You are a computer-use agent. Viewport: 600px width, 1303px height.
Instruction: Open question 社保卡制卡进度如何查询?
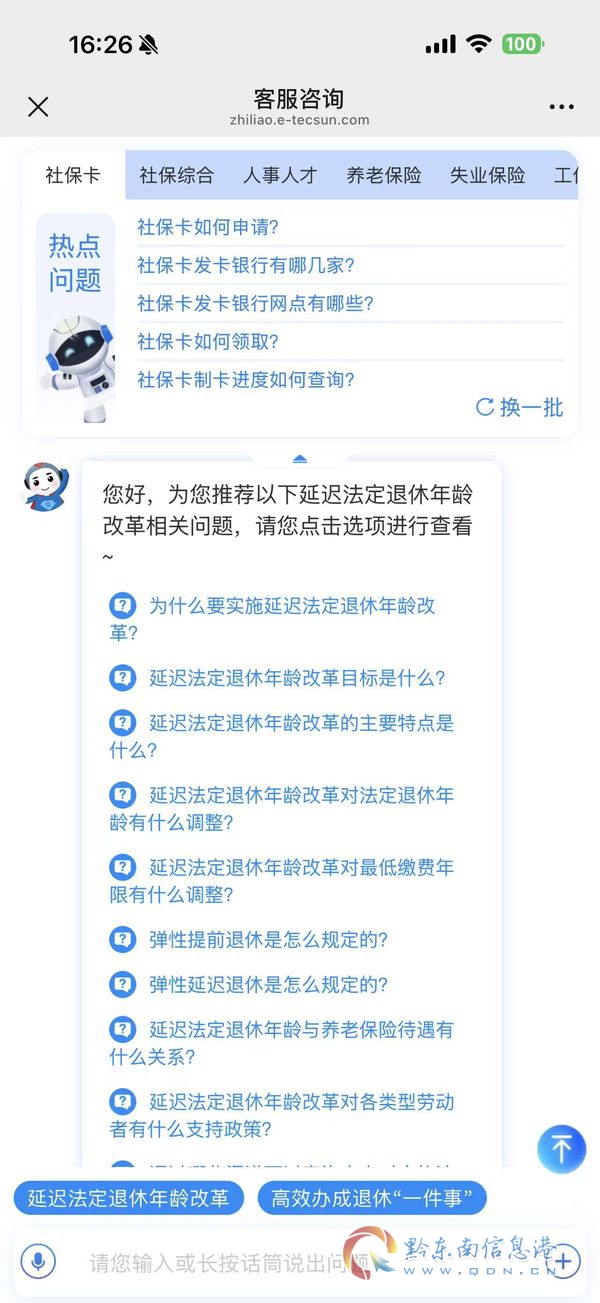pyautogui.click(x=246, y=379)
